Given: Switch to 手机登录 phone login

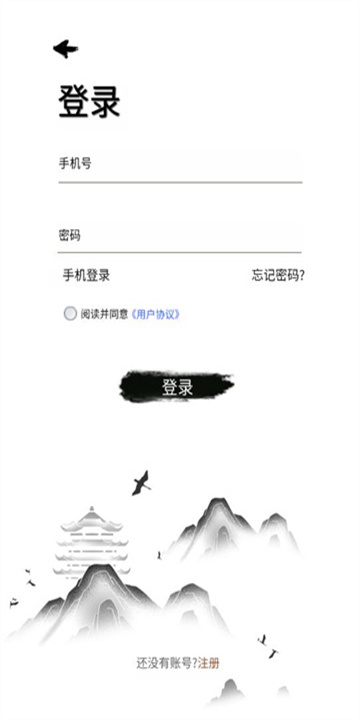Looking at the screenshot, I should (86, 276).
